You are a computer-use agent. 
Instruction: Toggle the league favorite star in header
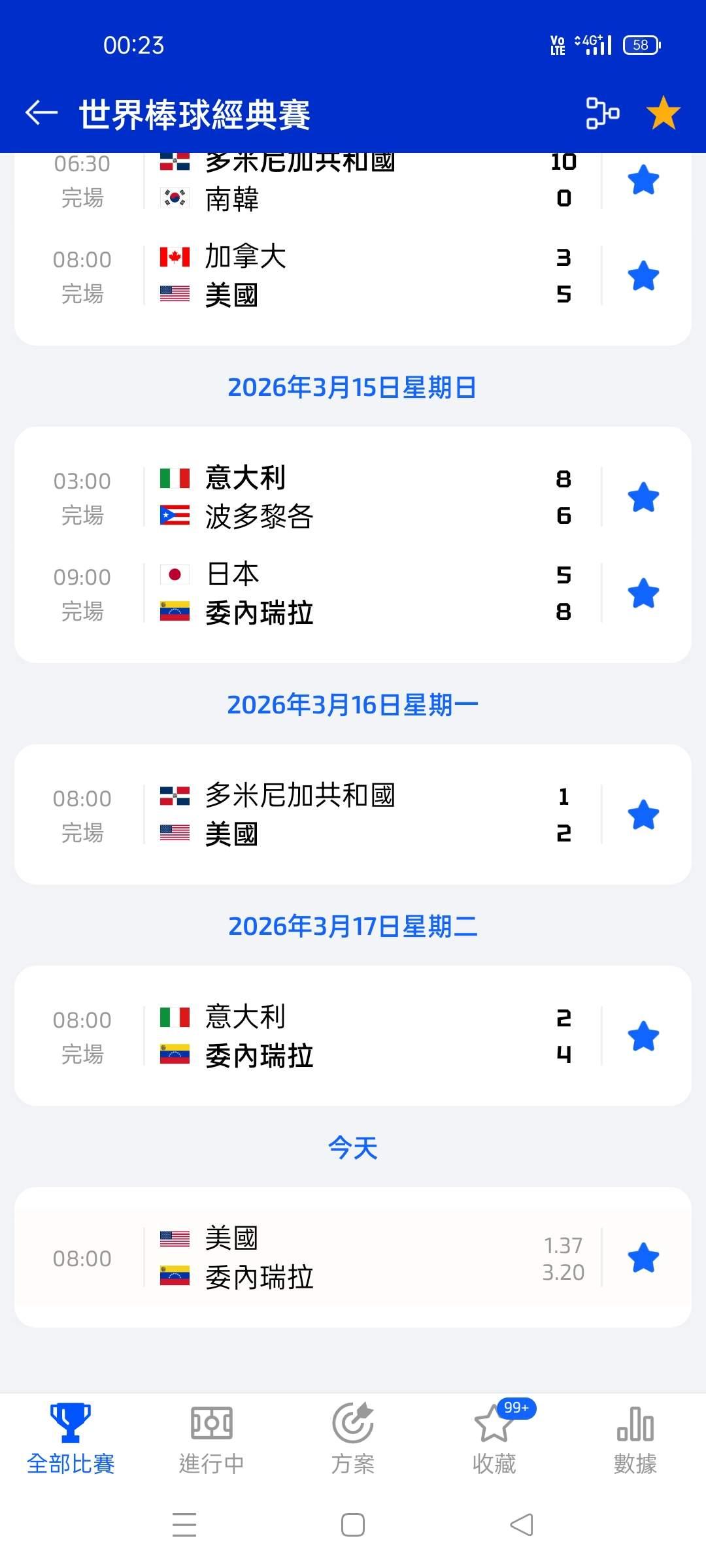pyautogui.click(x=663, y=113)
